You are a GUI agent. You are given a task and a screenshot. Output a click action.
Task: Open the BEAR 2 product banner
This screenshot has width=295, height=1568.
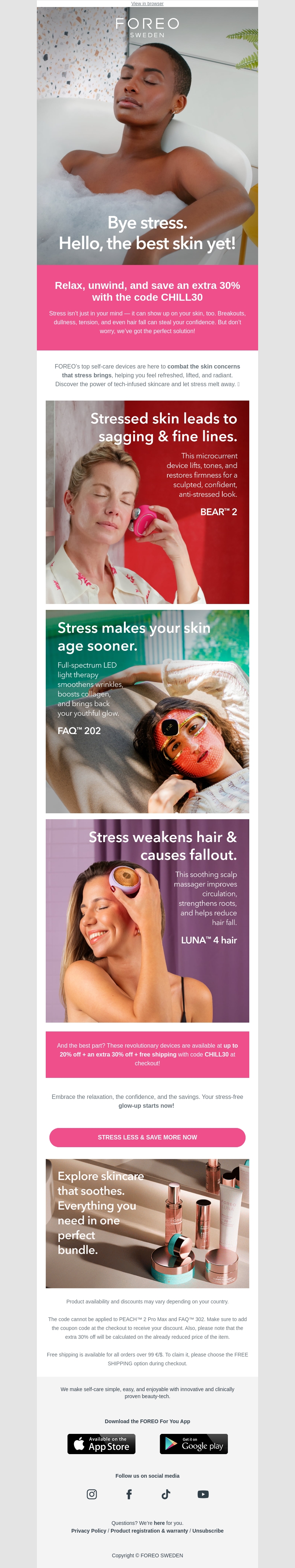pyautogui.click(x=147, y=502)
